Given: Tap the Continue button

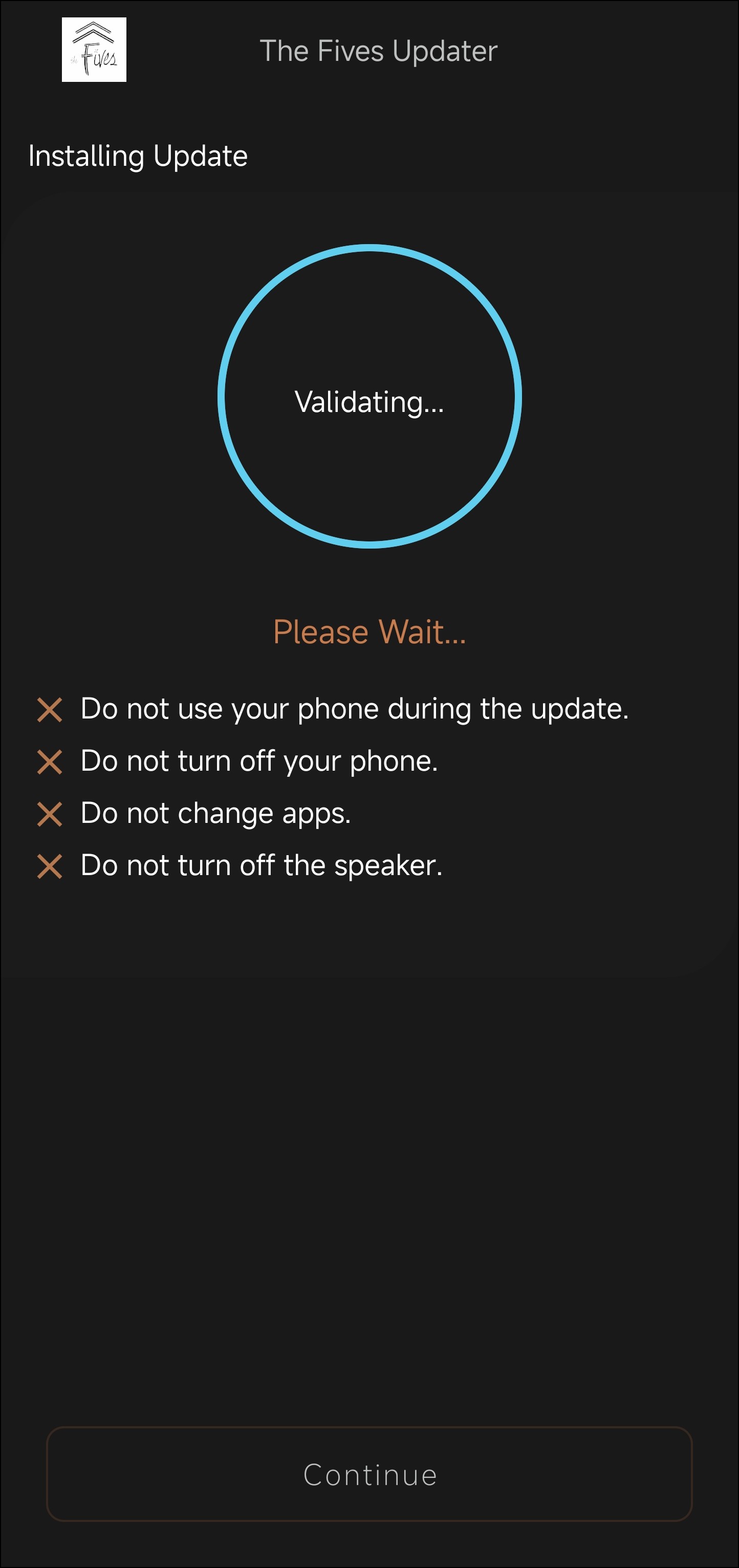Looking at the screenshot, I should click(370, 1474).
